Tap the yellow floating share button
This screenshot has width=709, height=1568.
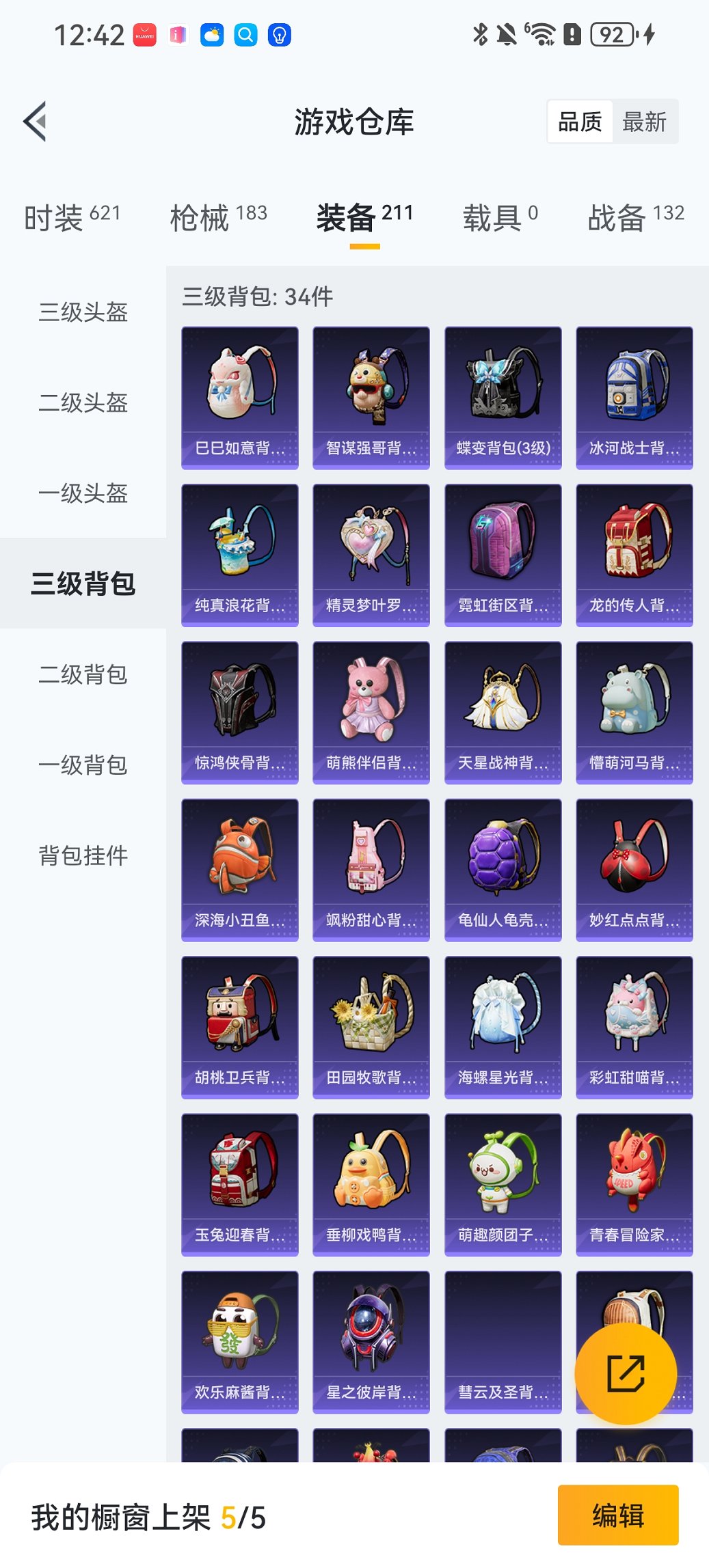(x=626, y=1373)
